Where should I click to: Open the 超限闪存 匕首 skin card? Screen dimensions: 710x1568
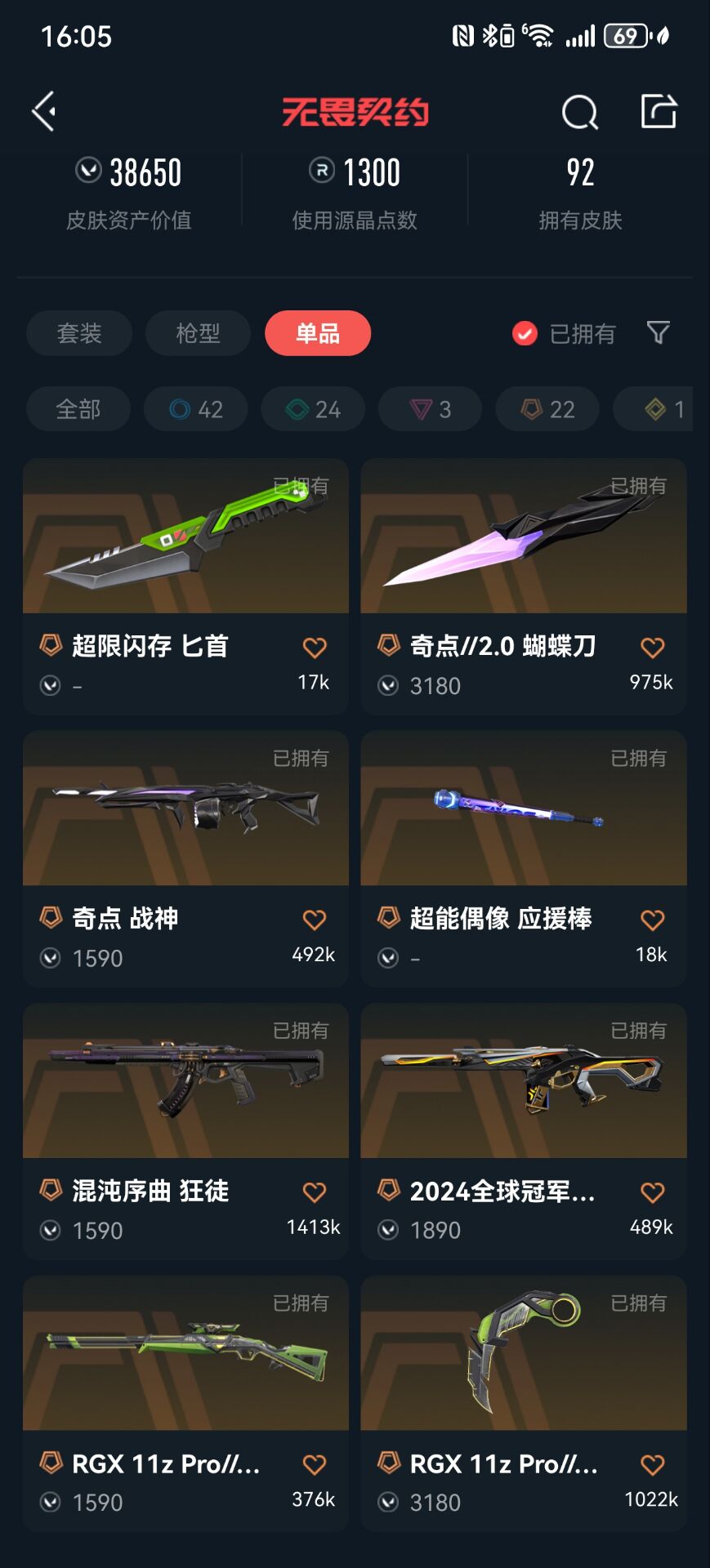186,586
